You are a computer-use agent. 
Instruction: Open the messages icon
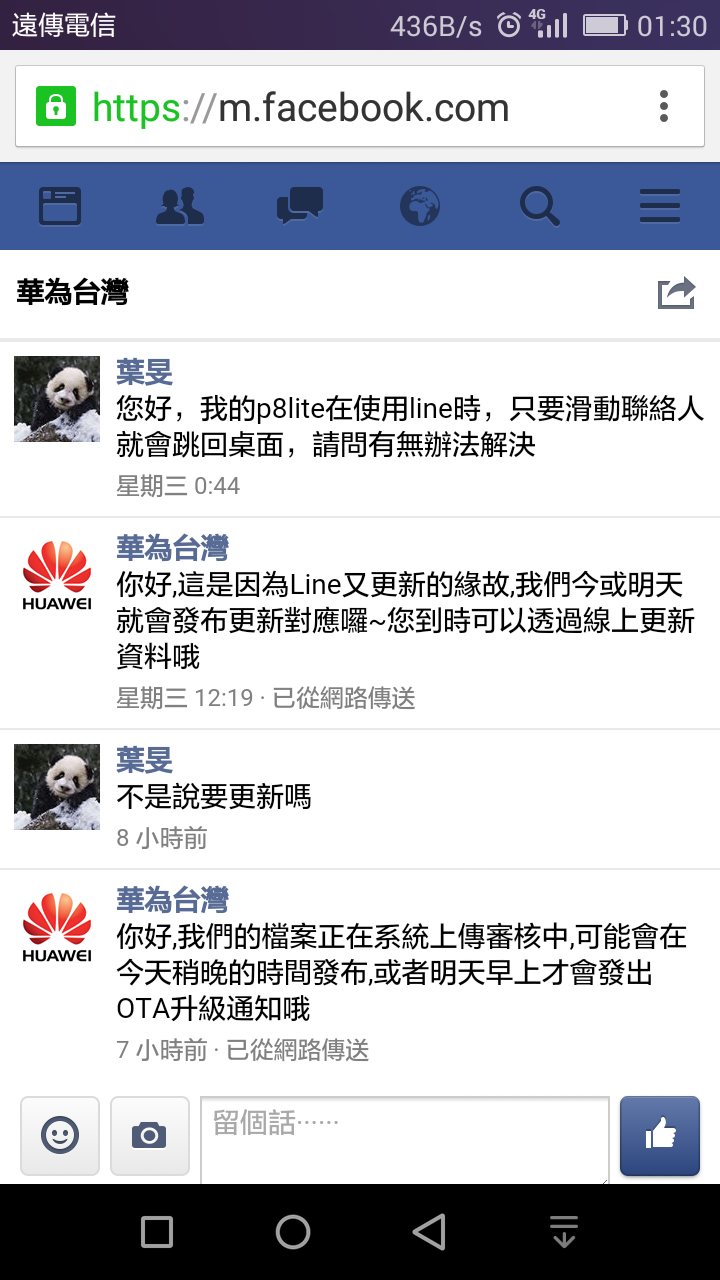tap(300, 206)
